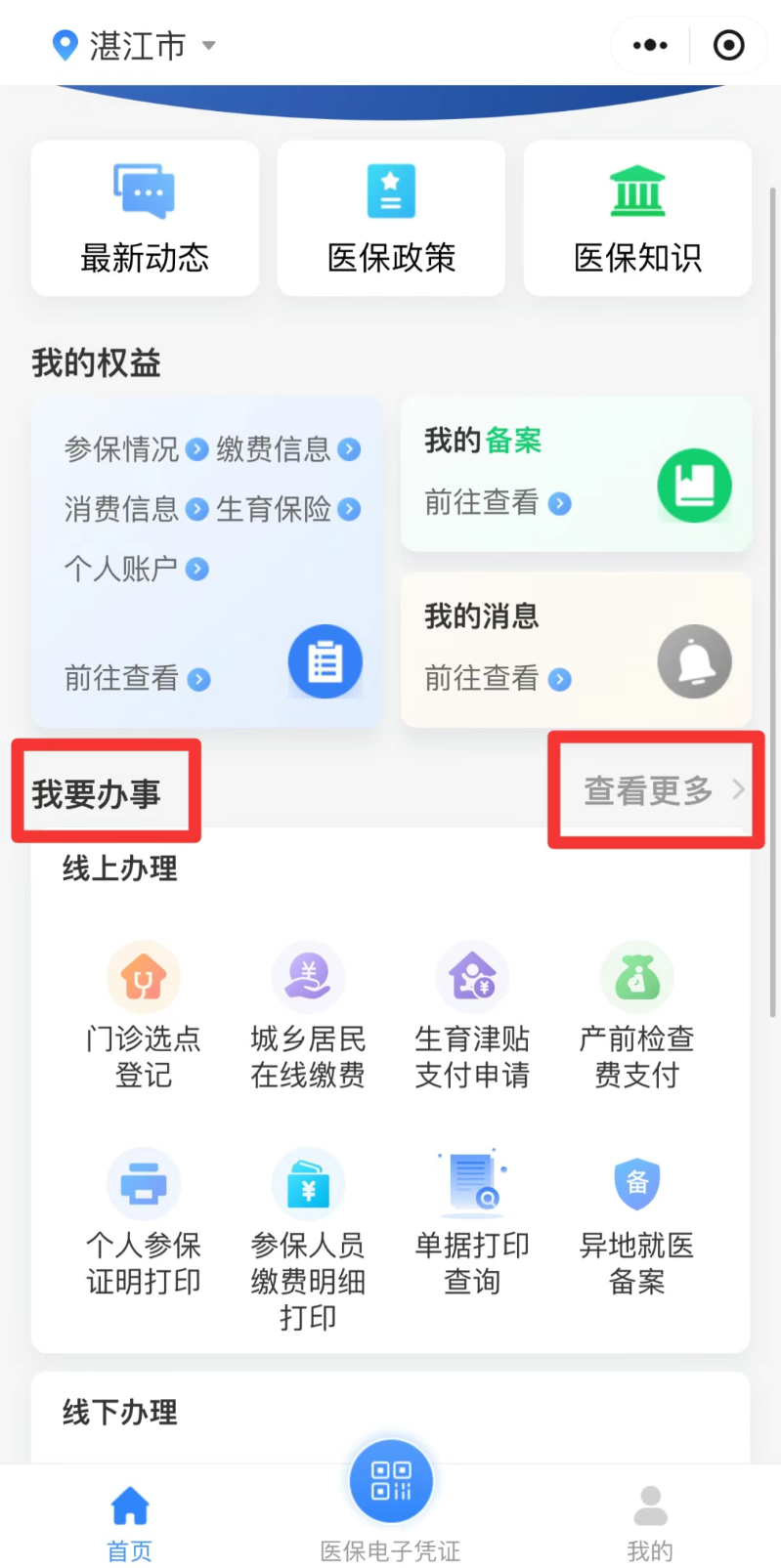Open 生育保险 information
The image size is (781, 1568).
tap(287, 509)
